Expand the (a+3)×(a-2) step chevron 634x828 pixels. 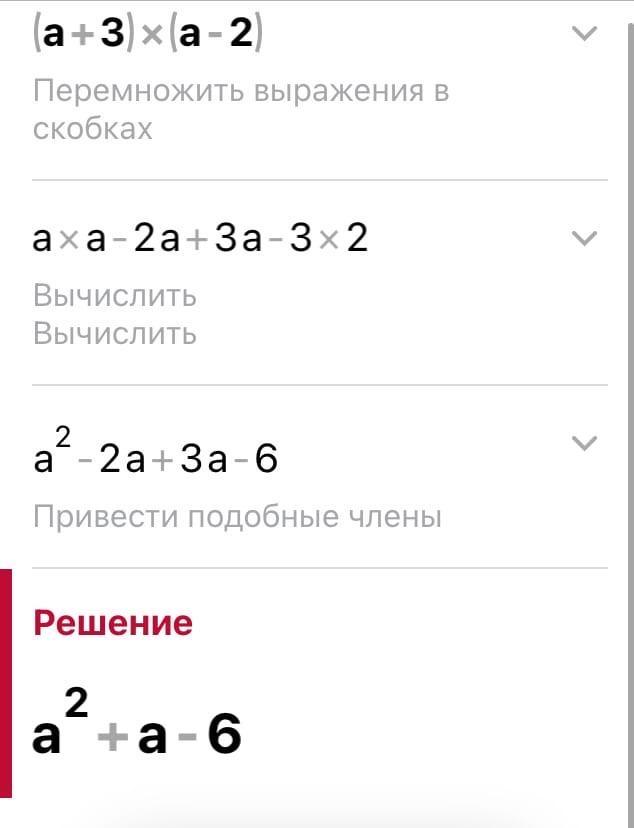point(583,34)
